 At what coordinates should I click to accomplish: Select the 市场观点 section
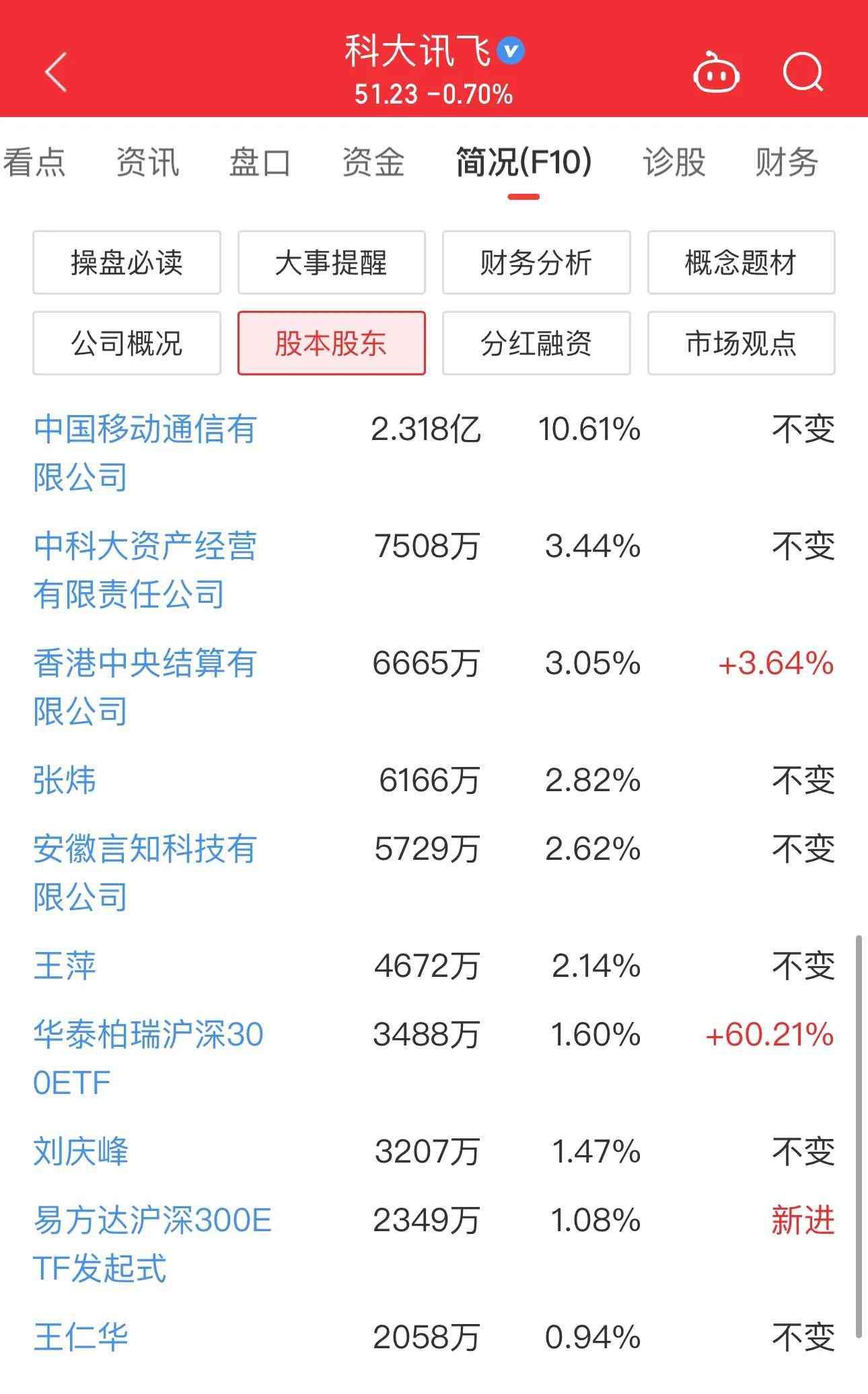click(x=741, y=343)
